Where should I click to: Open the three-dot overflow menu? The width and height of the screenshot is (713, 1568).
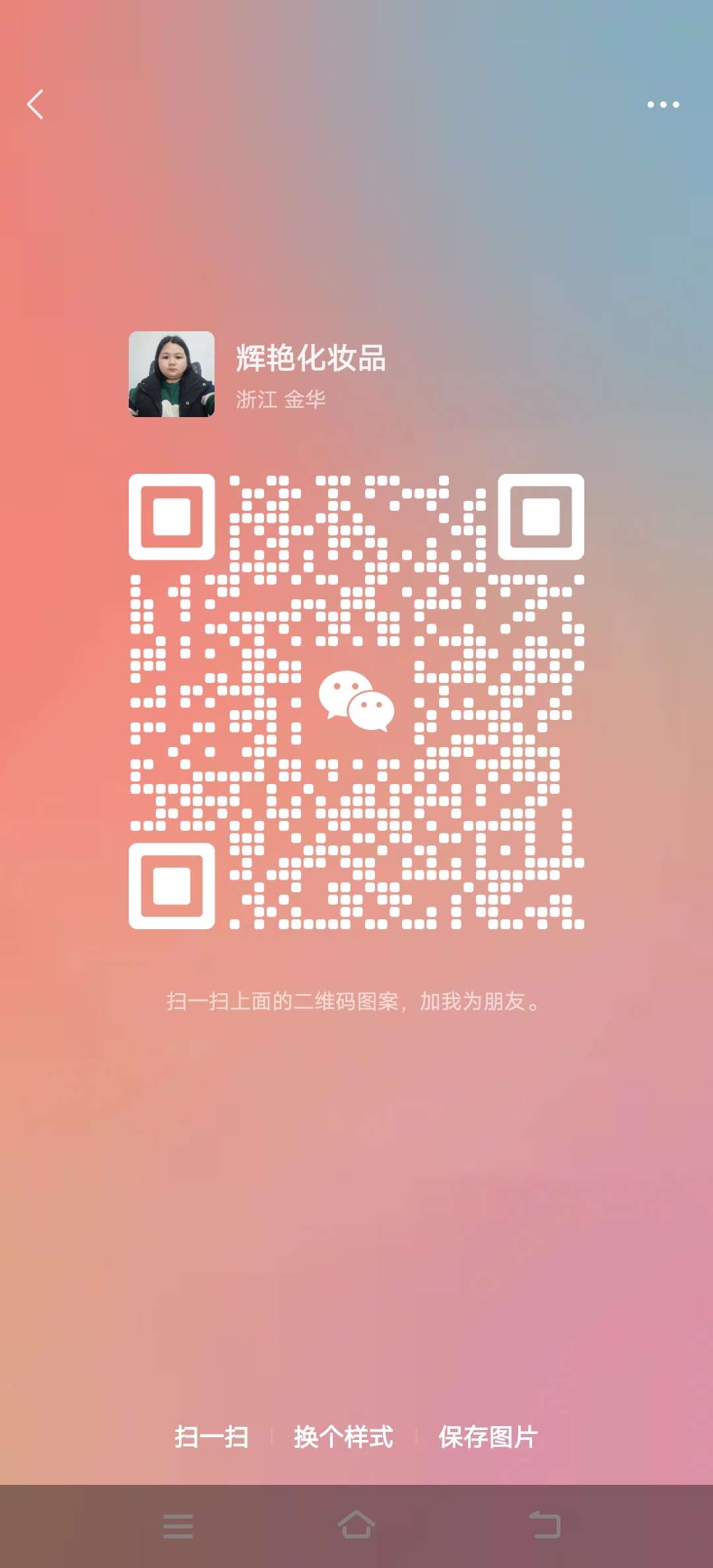663,104
